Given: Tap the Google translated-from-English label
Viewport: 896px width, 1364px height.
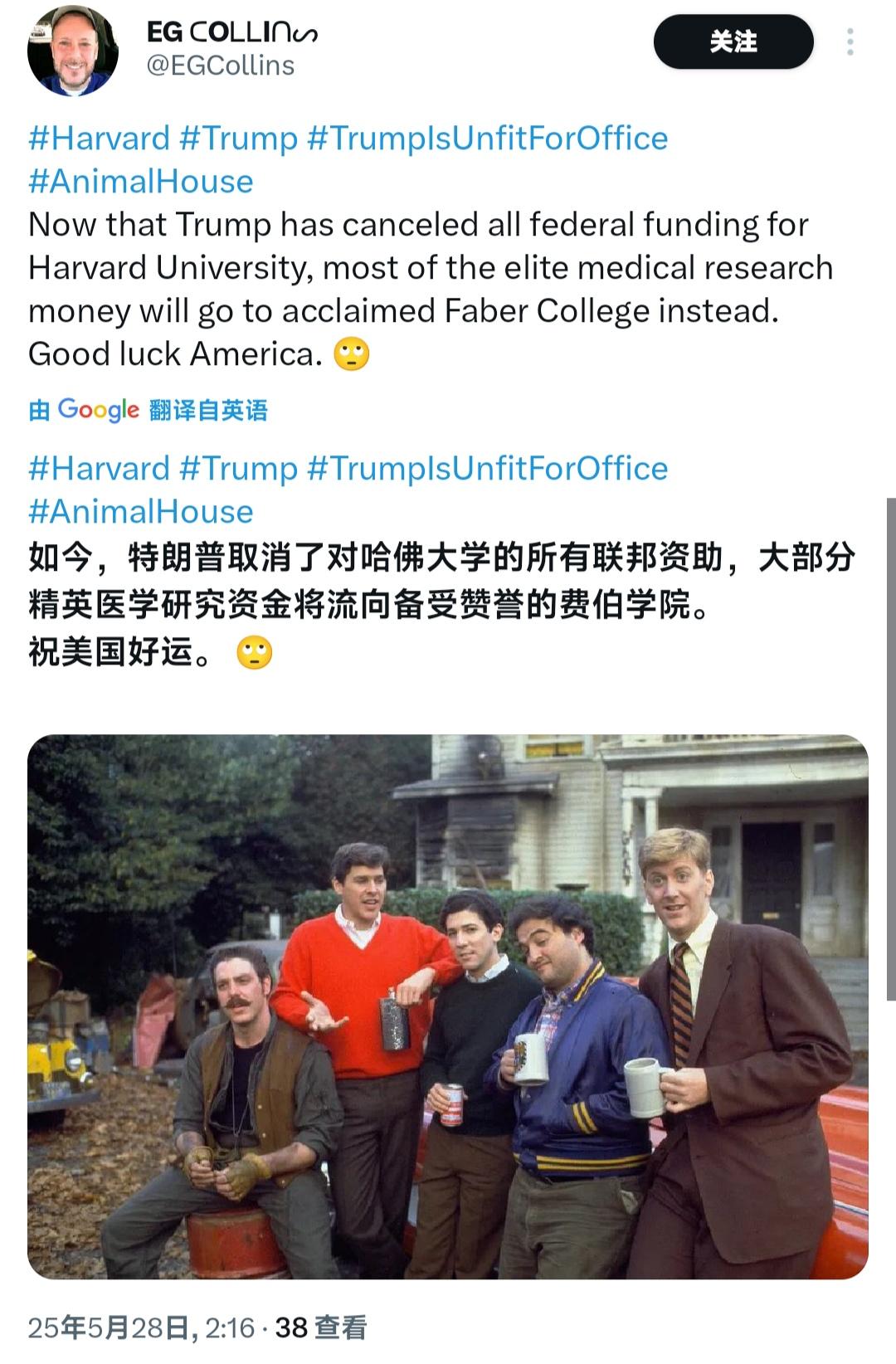Looking at the screenshot, I should 149,410.
